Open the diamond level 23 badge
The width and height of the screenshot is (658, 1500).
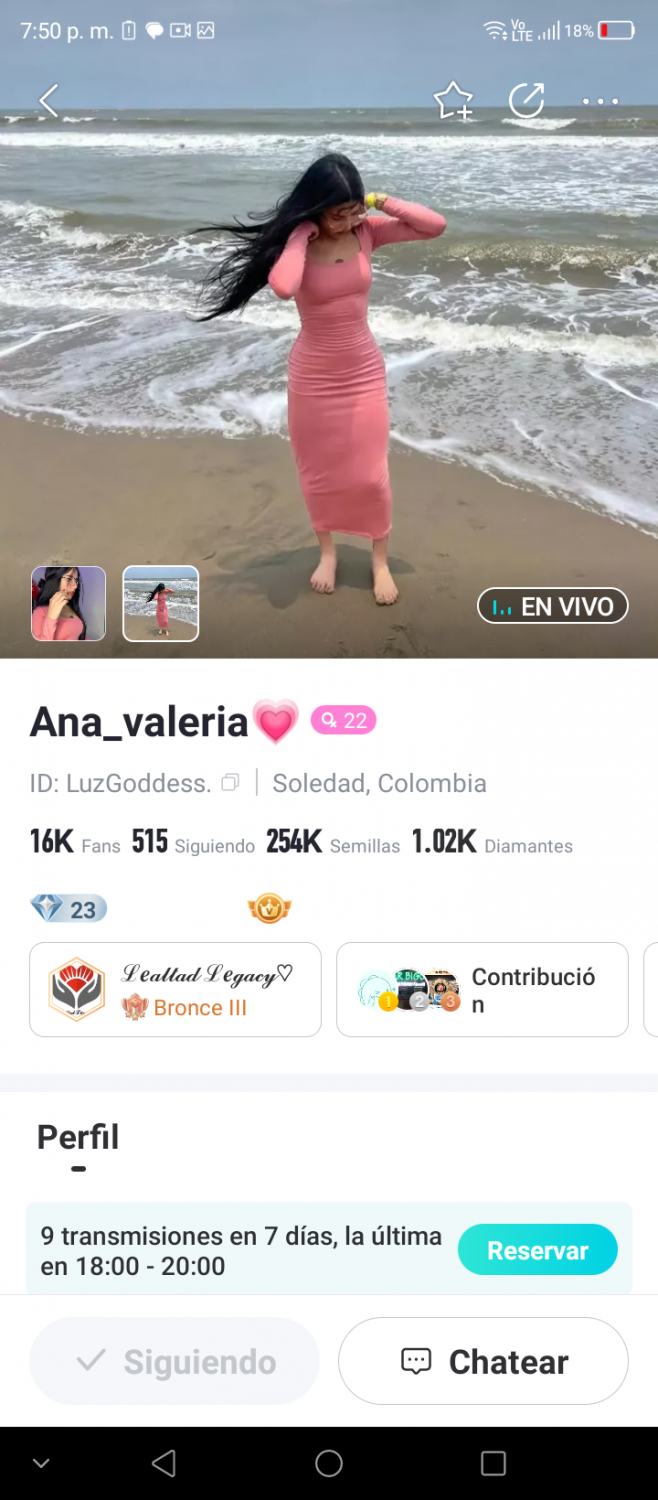point(68,908)
